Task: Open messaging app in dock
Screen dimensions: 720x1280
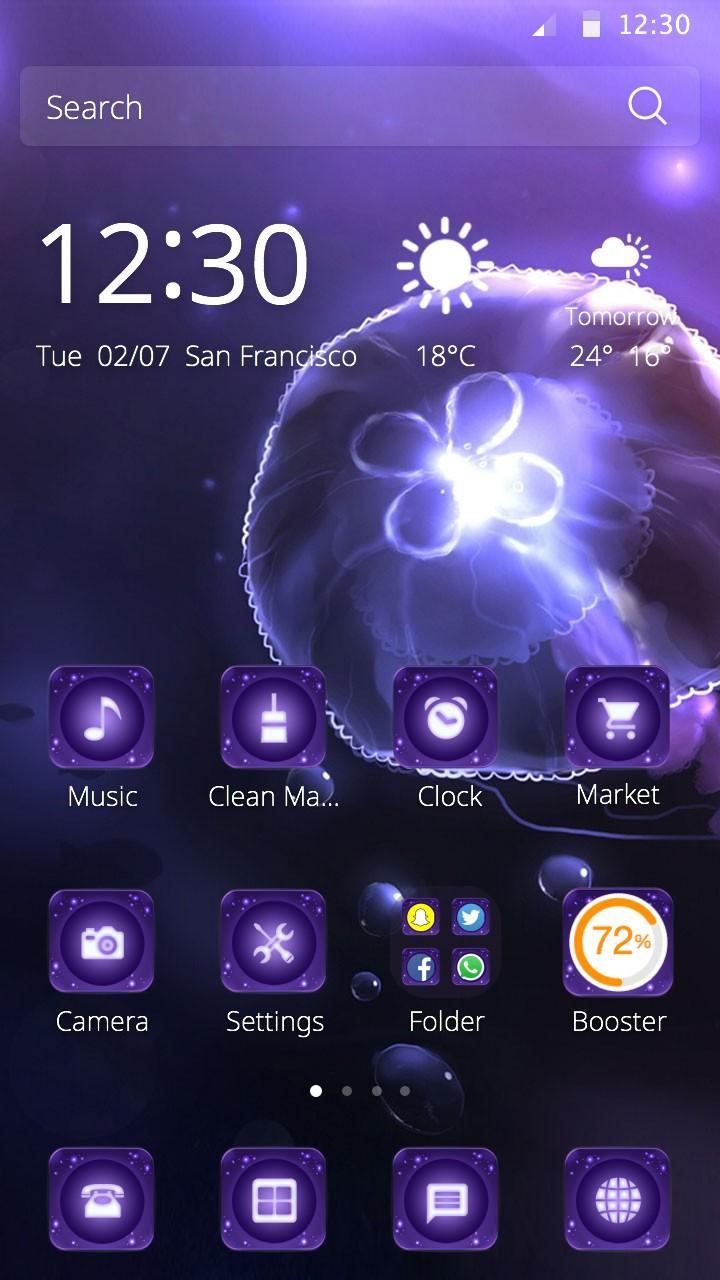Action: 445,1199
